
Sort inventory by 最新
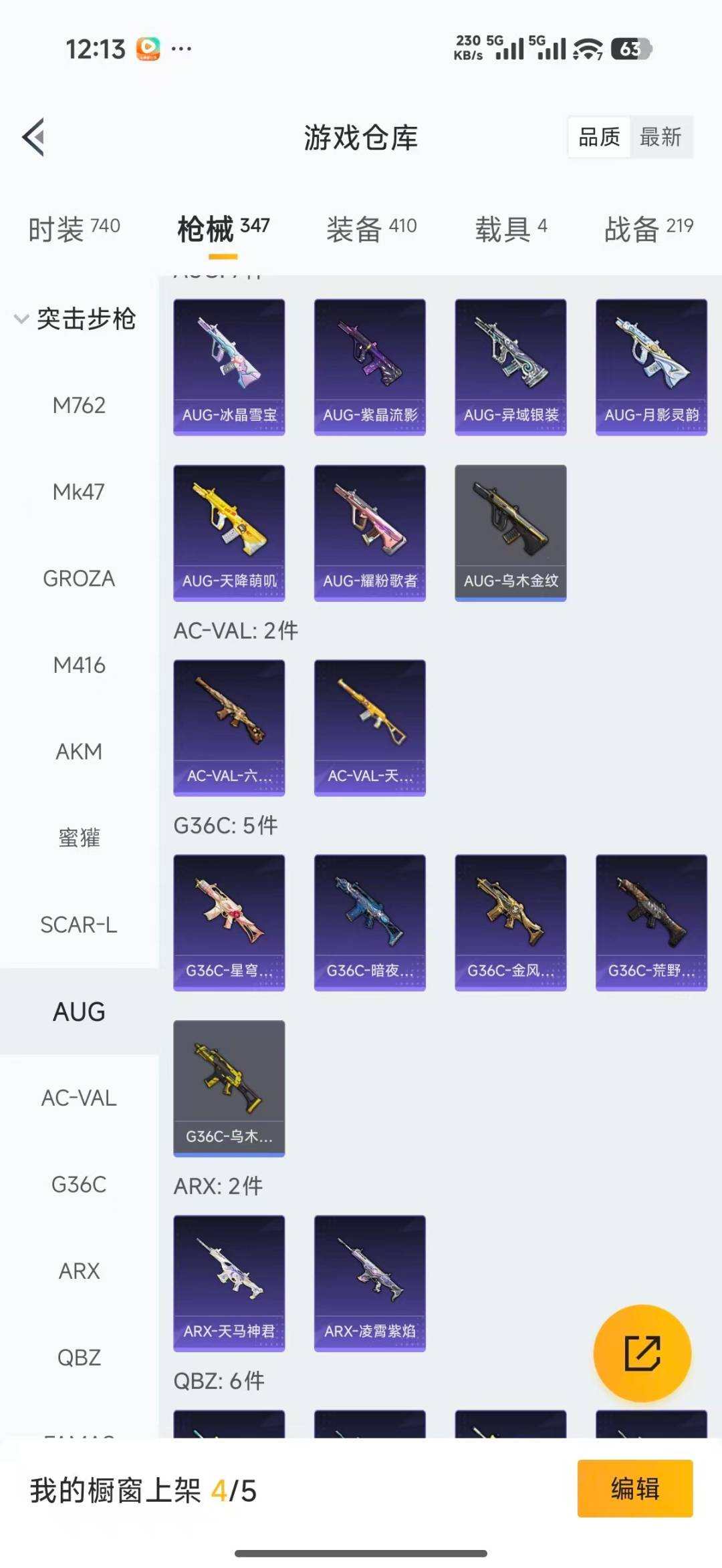(x=660, y=137)
